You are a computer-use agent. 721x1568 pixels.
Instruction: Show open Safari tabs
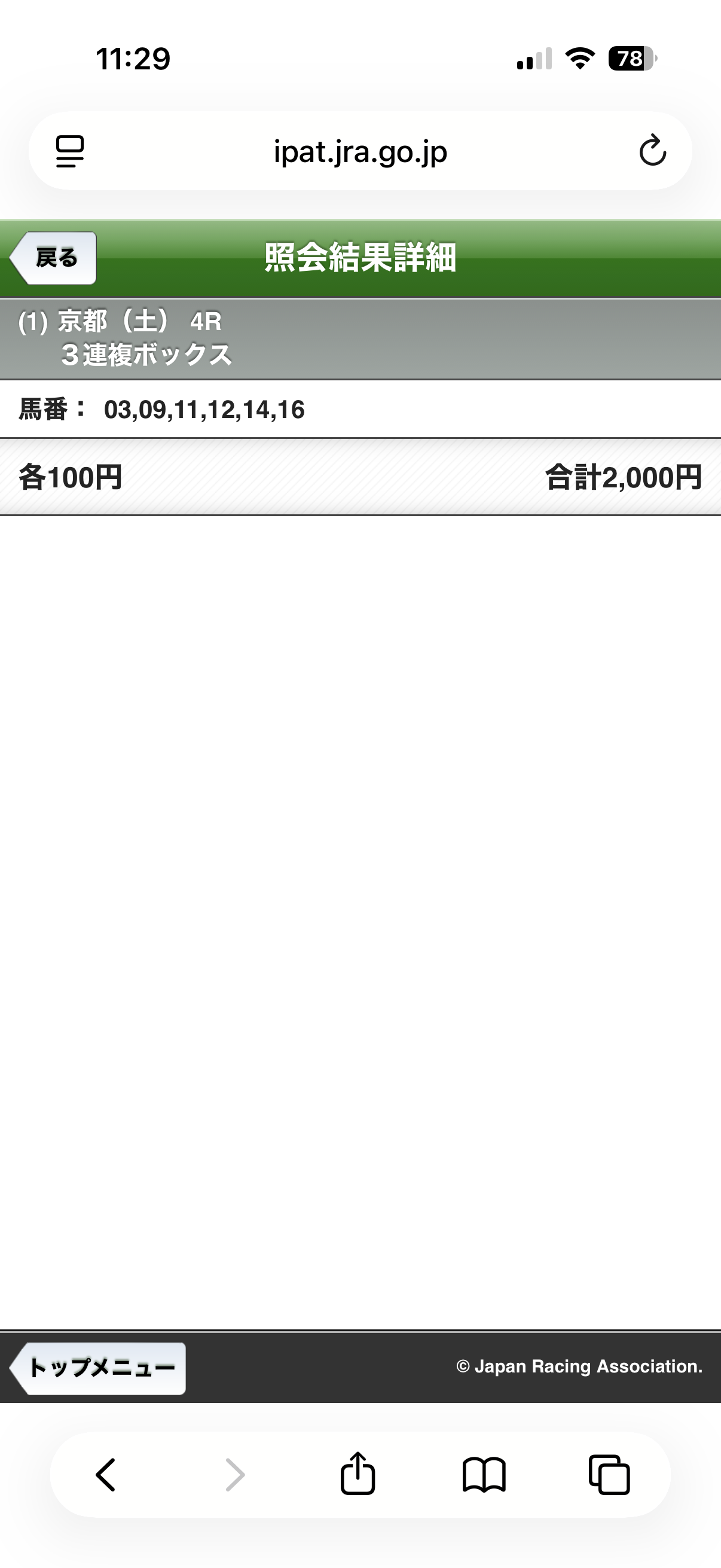(x=609, y=1474)
